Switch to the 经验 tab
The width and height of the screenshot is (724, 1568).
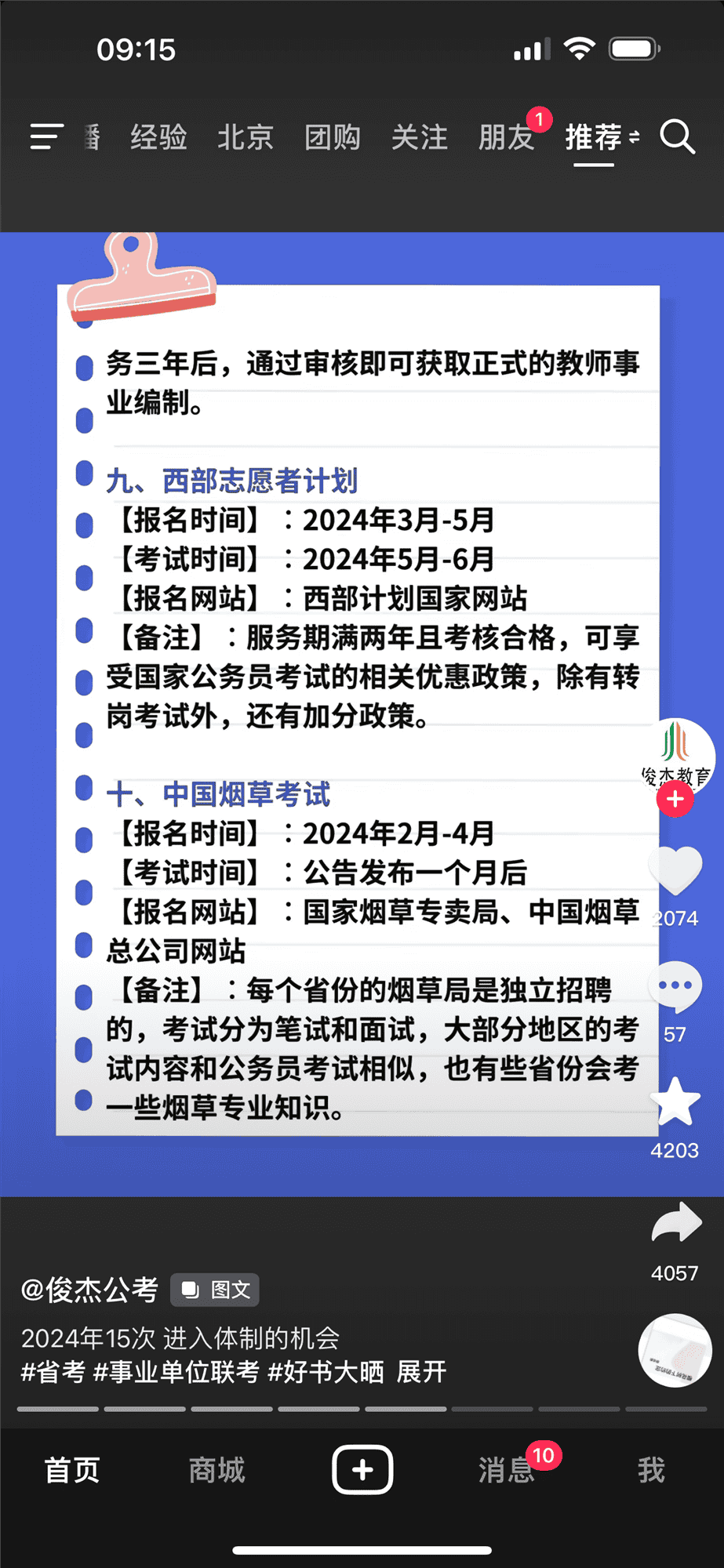[158, 137]
